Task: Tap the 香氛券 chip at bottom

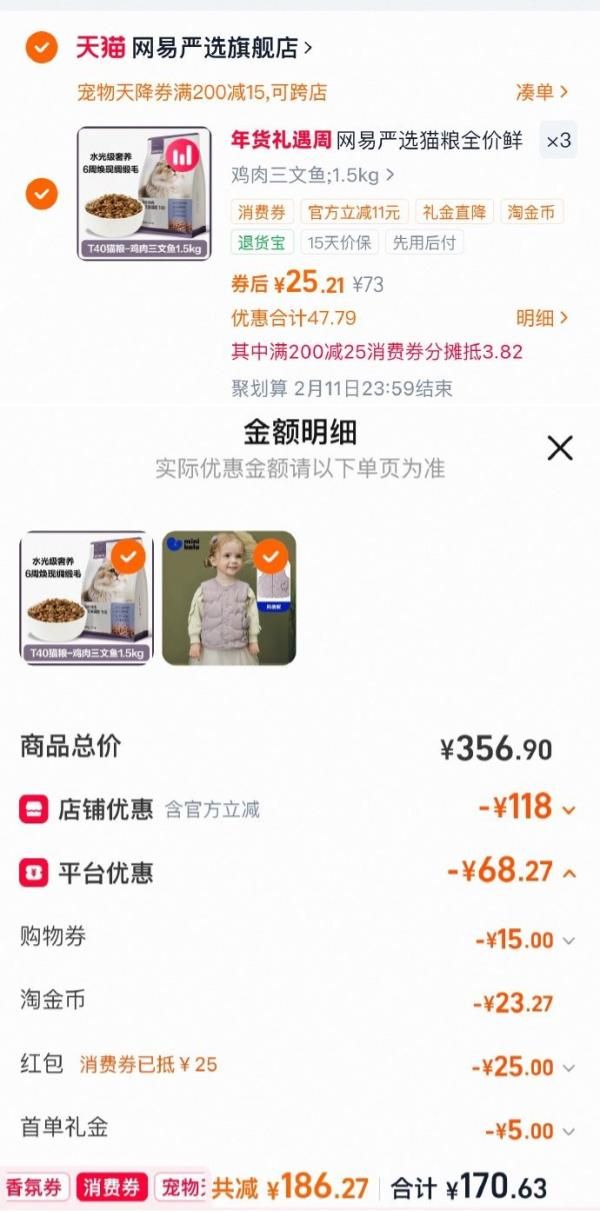Action: (34, 1188)
